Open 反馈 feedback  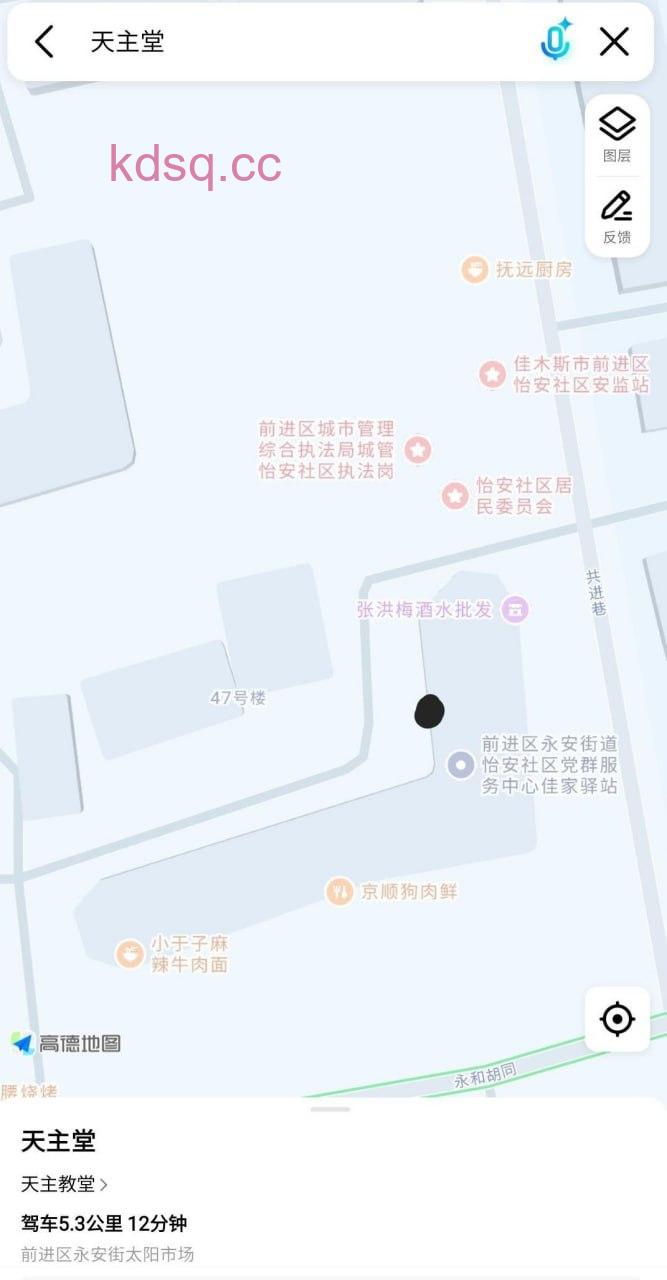617,216
